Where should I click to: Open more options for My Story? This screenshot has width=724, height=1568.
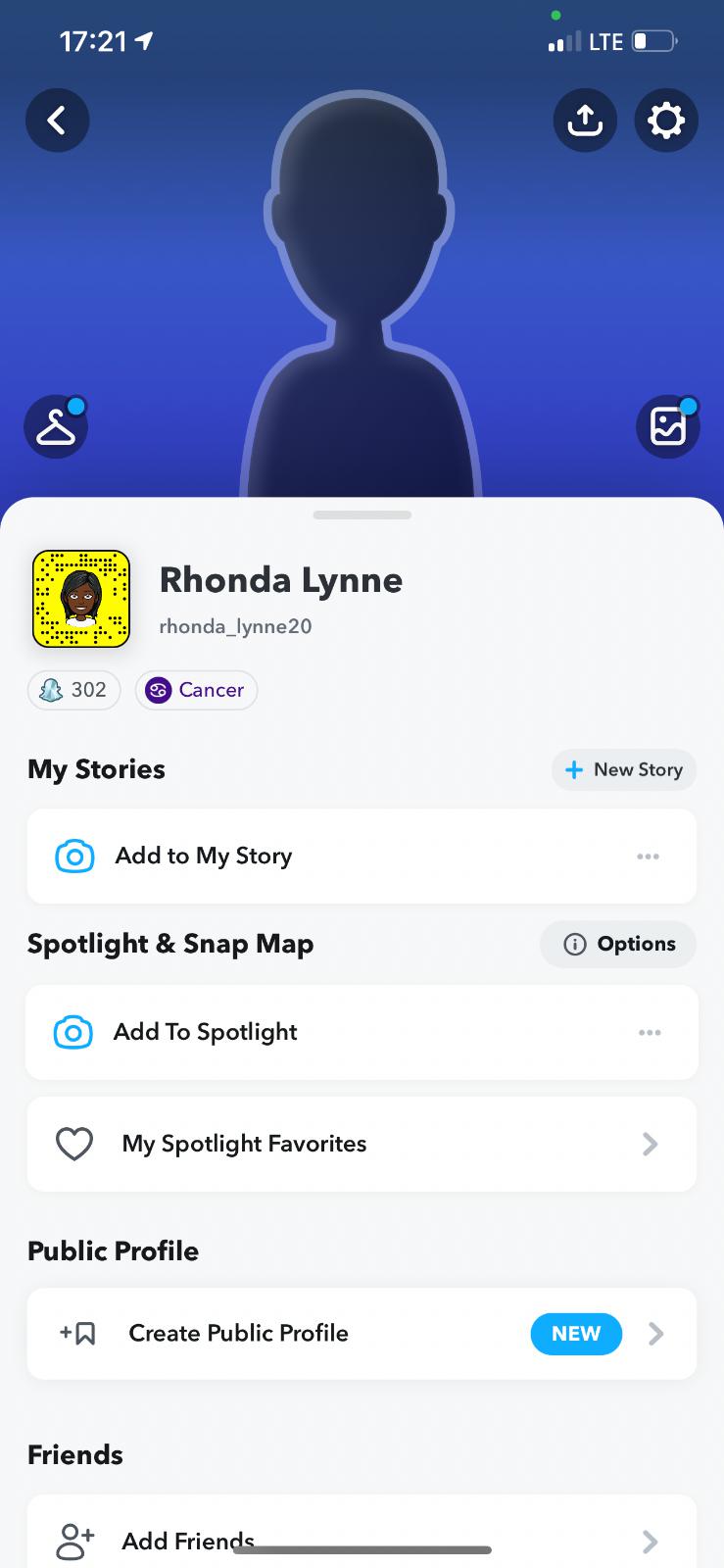(648, 857)
